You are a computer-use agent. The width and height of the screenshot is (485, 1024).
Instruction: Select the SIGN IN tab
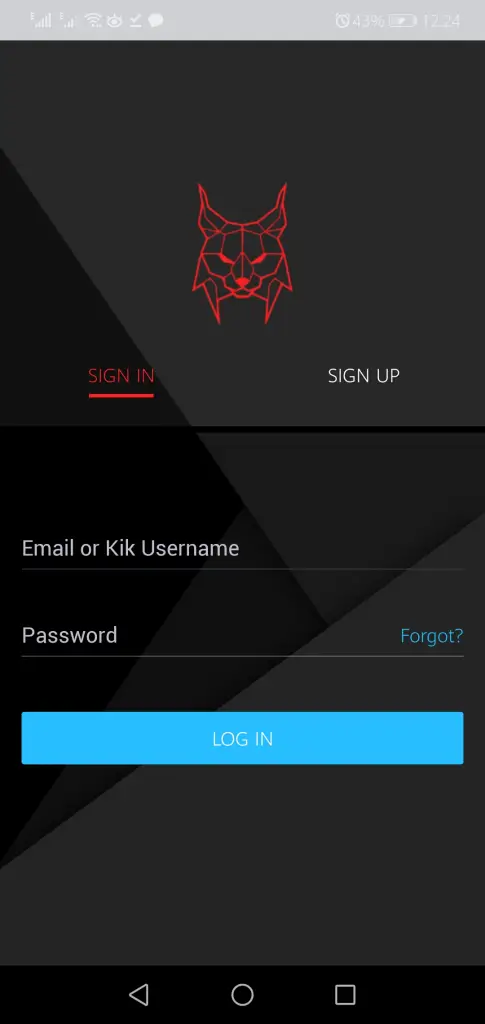point(121,376)
